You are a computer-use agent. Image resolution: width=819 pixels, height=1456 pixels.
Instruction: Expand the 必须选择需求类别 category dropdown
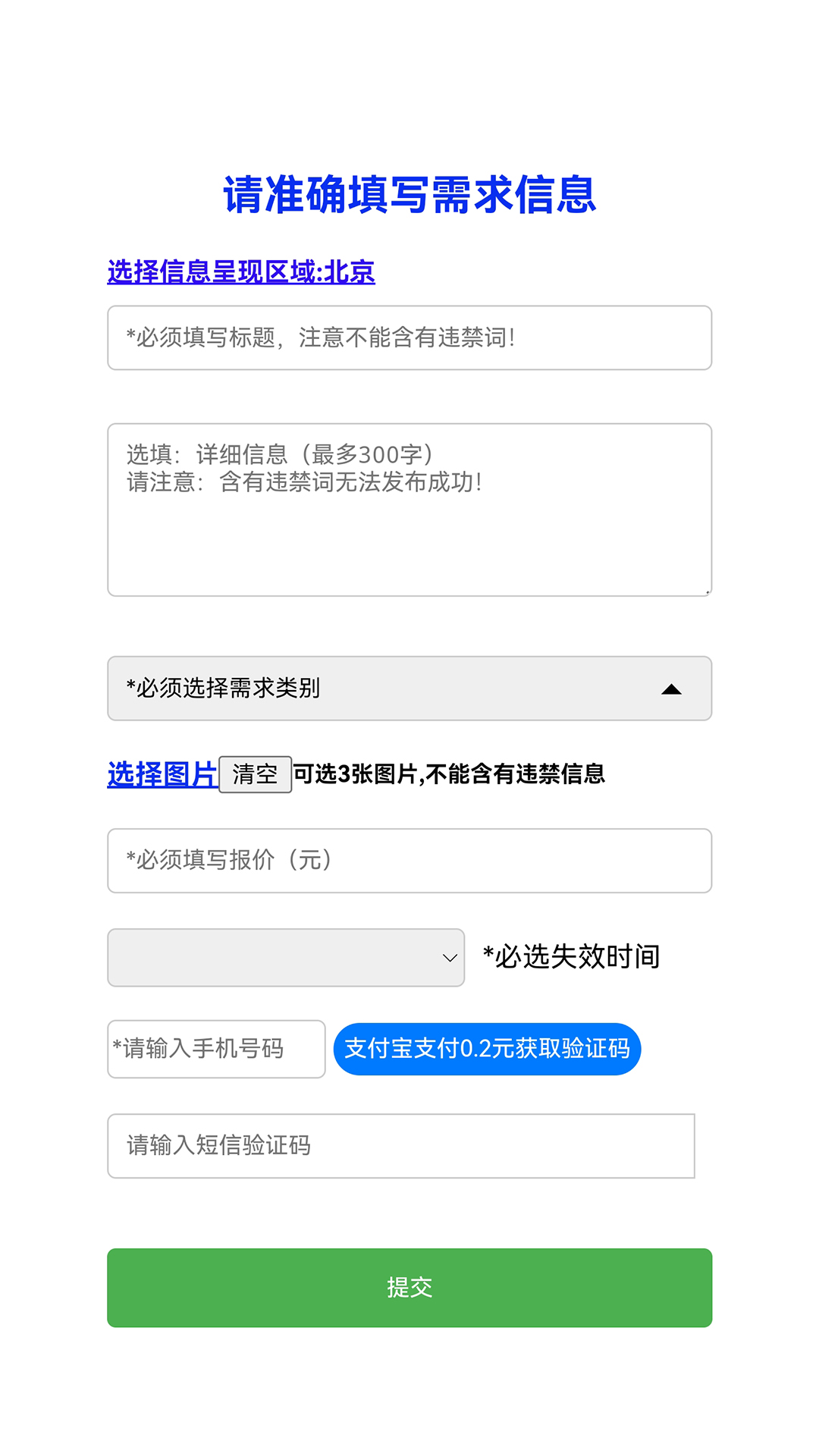pos(409,689)
